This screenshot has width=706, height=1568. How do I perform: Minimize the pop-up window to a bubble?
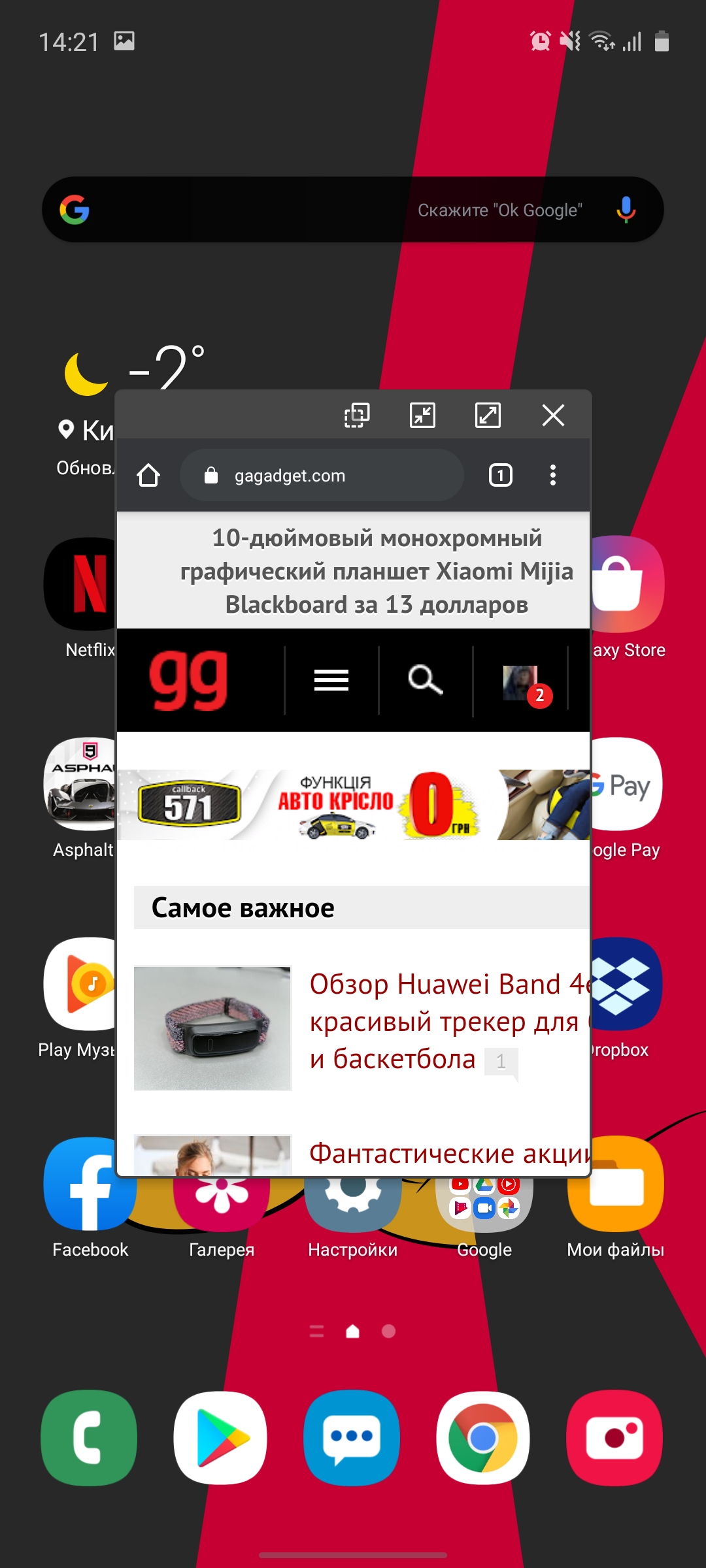tap(422, 415)
